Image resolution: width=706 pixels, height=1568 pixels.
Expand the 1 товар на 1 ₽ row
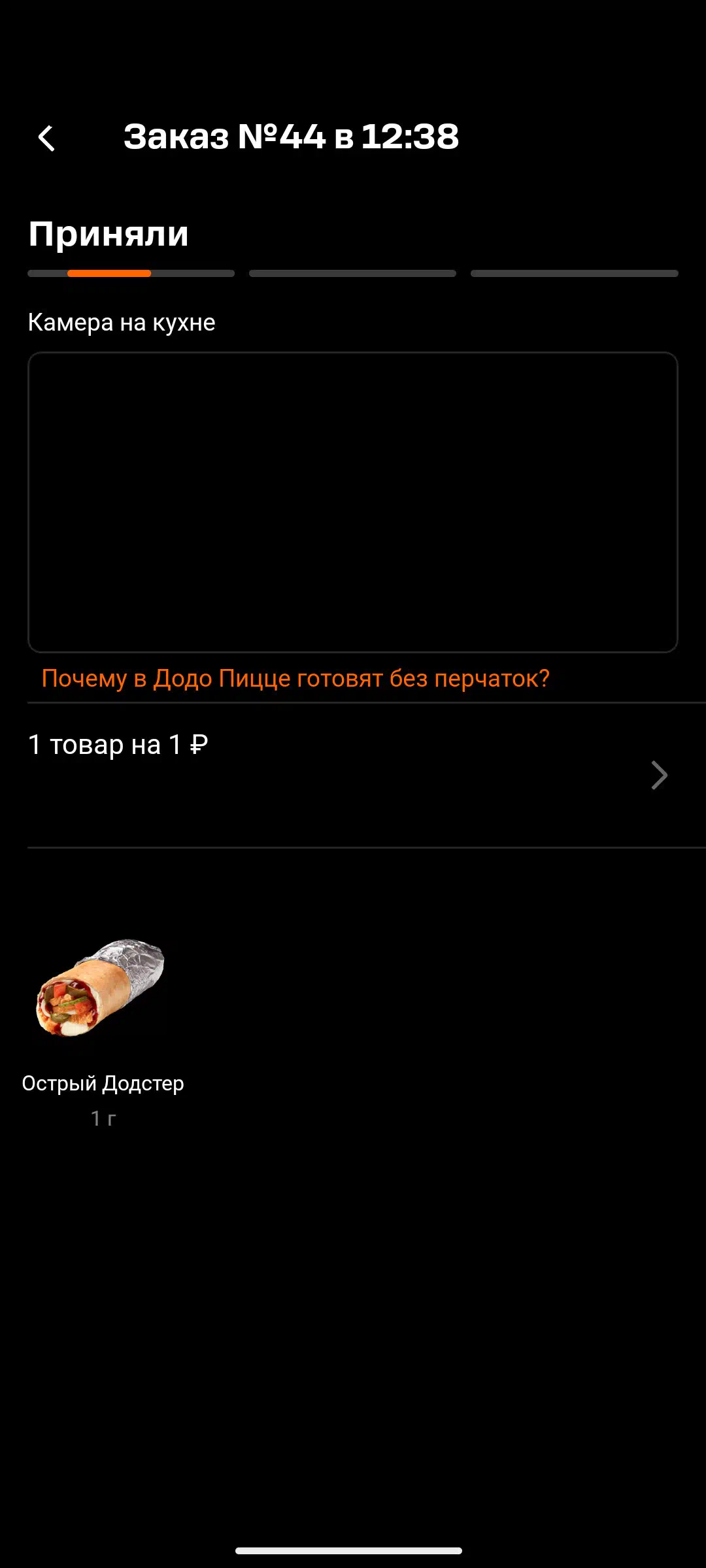tap(353, 775)
